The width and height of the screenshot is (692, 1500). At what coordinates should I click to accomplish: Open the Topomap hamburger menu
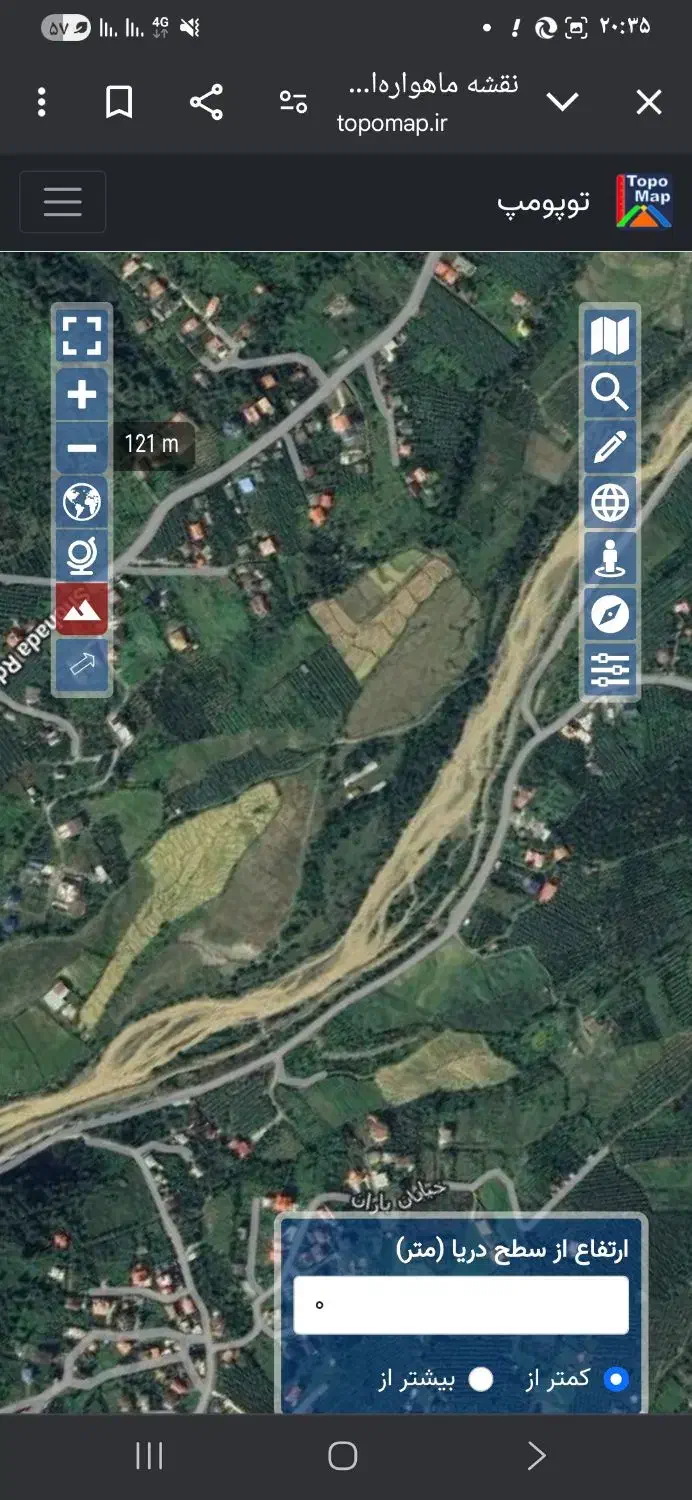(62, 202)
